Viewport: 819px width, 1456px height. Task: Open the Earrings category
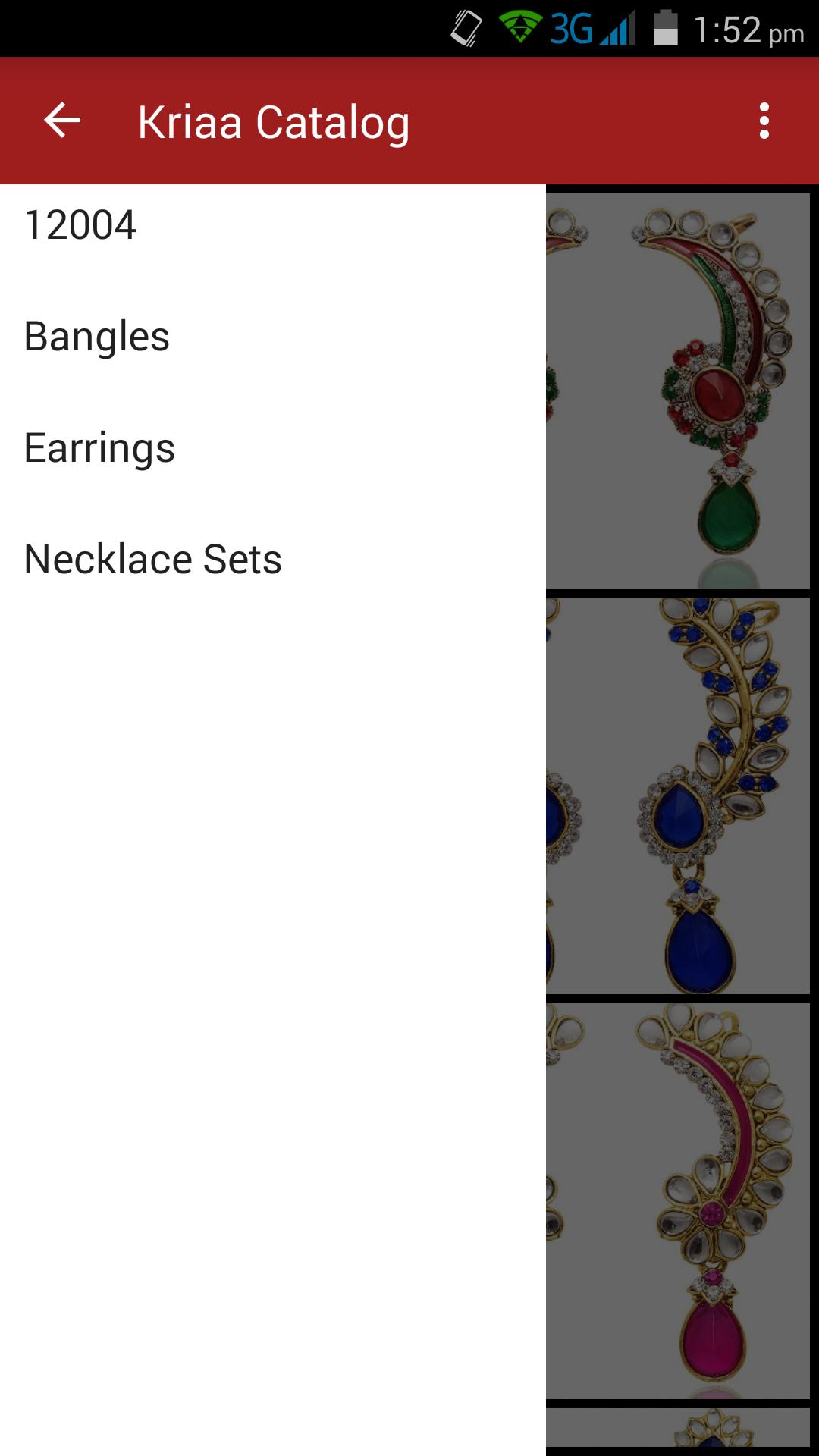(99, 448)
